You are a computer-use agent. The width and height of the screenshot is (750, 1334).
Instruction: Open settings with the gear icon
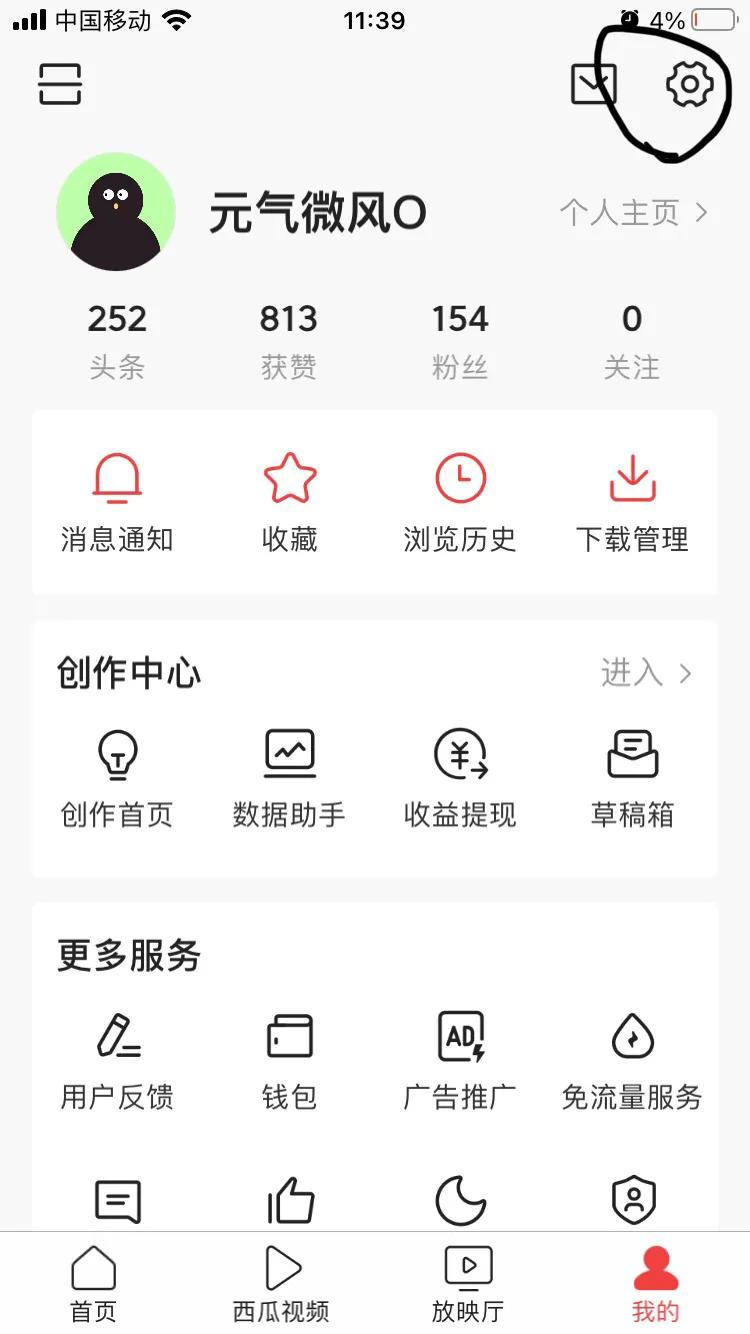(x=688, y=85)
